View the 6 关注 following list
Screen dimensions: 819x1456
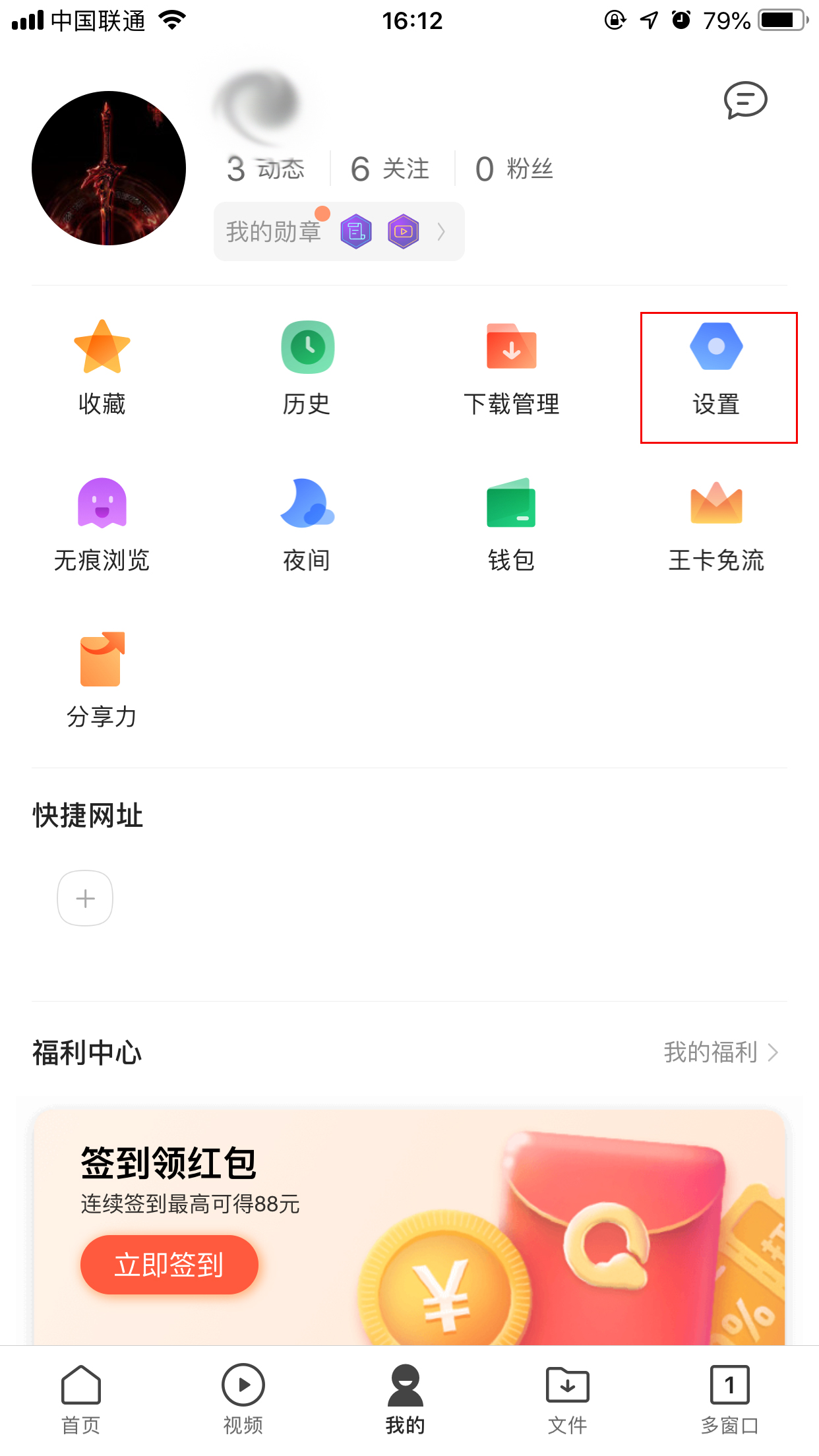point(390,169)
